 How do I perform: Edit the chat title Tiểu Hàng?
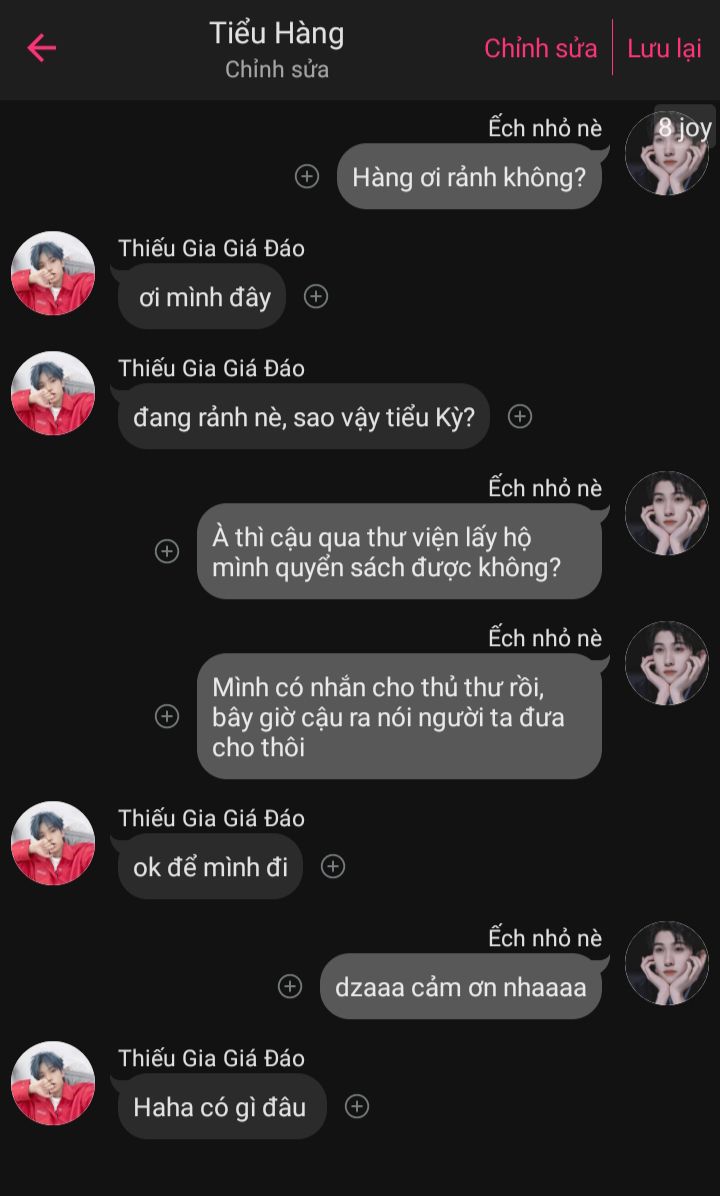pos(276,34)
